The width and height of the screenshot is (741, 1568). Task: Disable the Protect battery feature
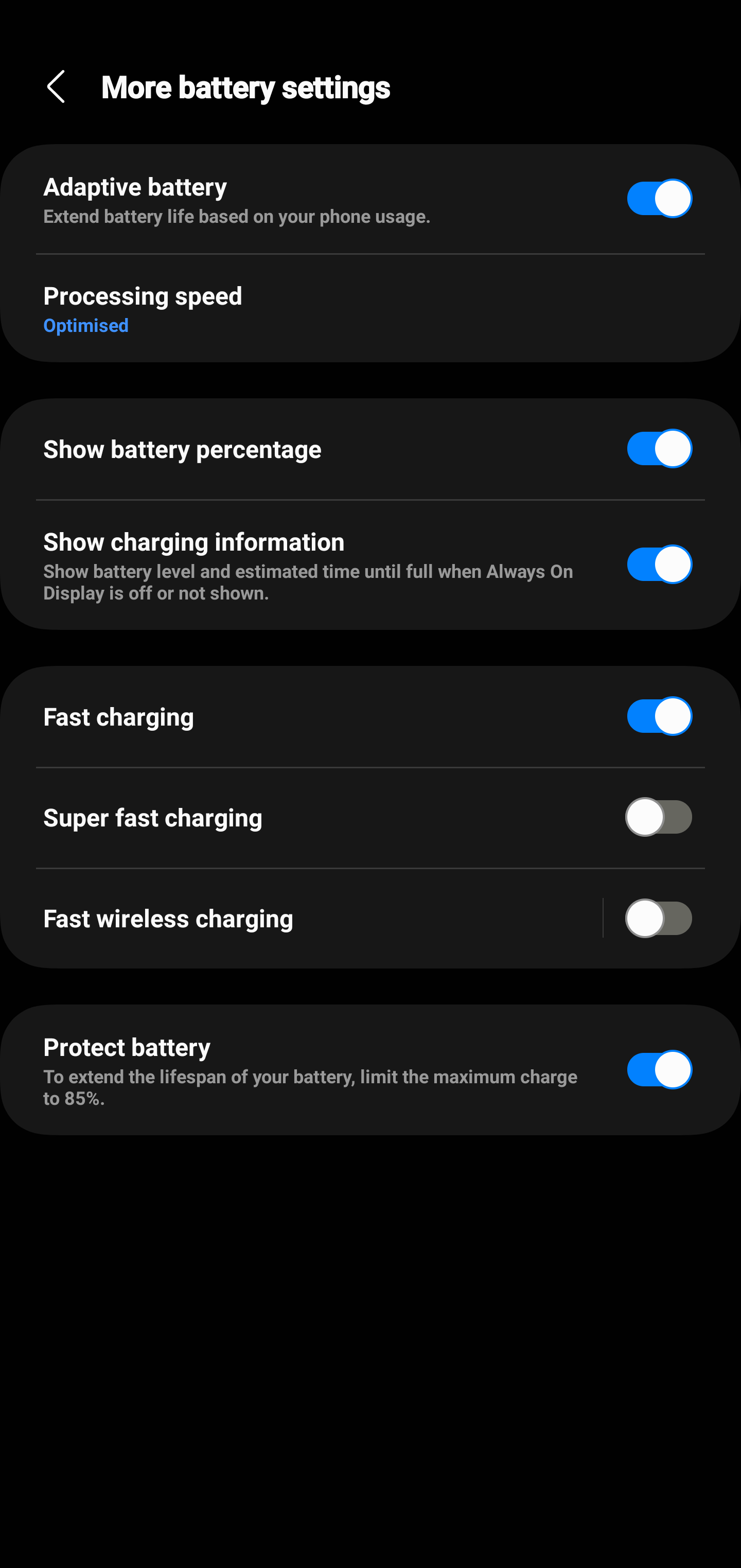click(659, 1069)
